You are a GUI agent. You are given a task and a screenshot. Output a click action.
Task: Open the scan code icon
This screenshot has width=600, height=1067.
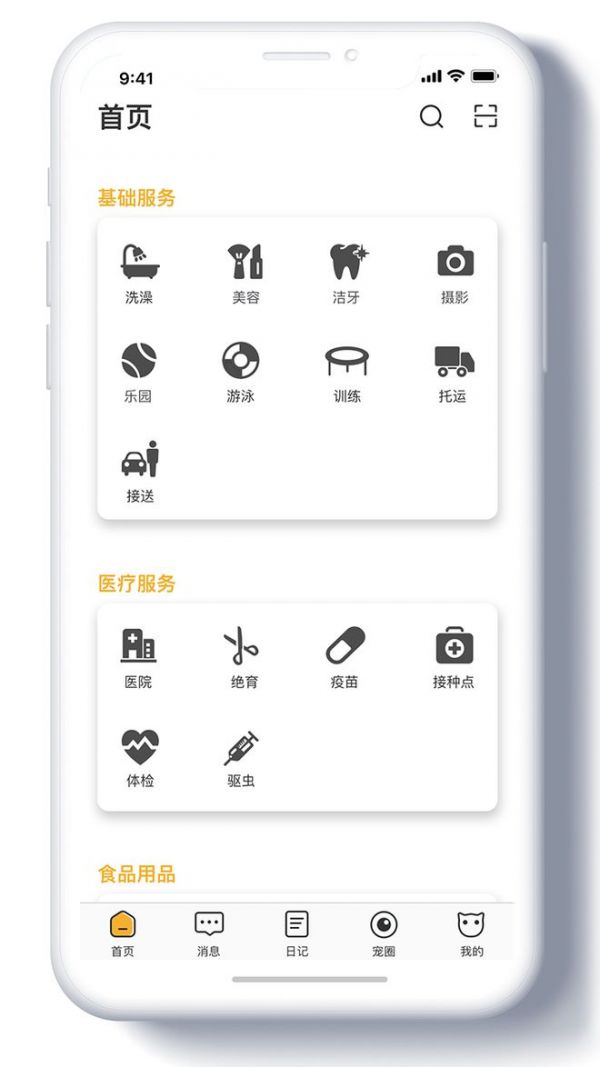486,116
